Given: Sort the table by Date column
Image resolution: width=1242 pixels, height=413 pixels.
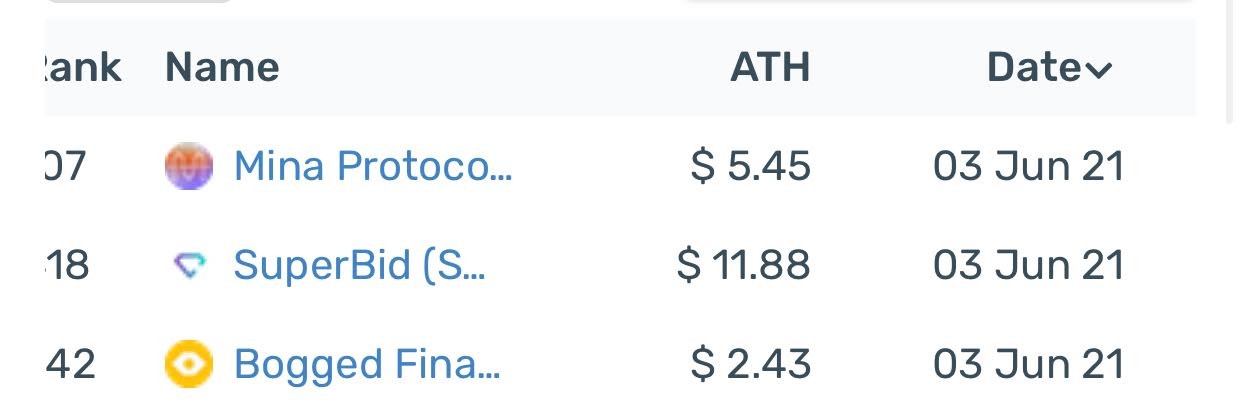Looking at the screenshot, I should 1049,68.
